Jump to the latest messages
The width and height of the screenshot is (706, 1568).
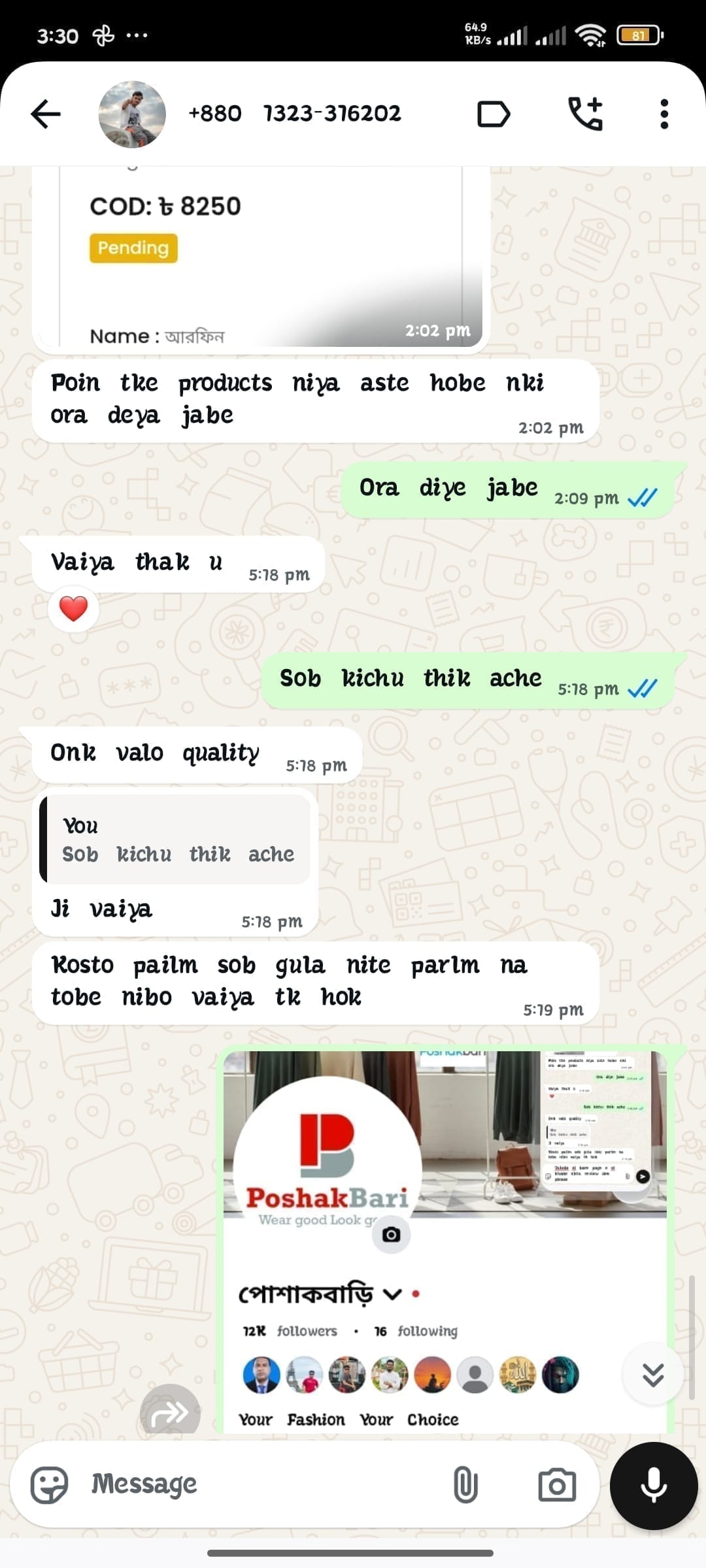(653, 1375)
